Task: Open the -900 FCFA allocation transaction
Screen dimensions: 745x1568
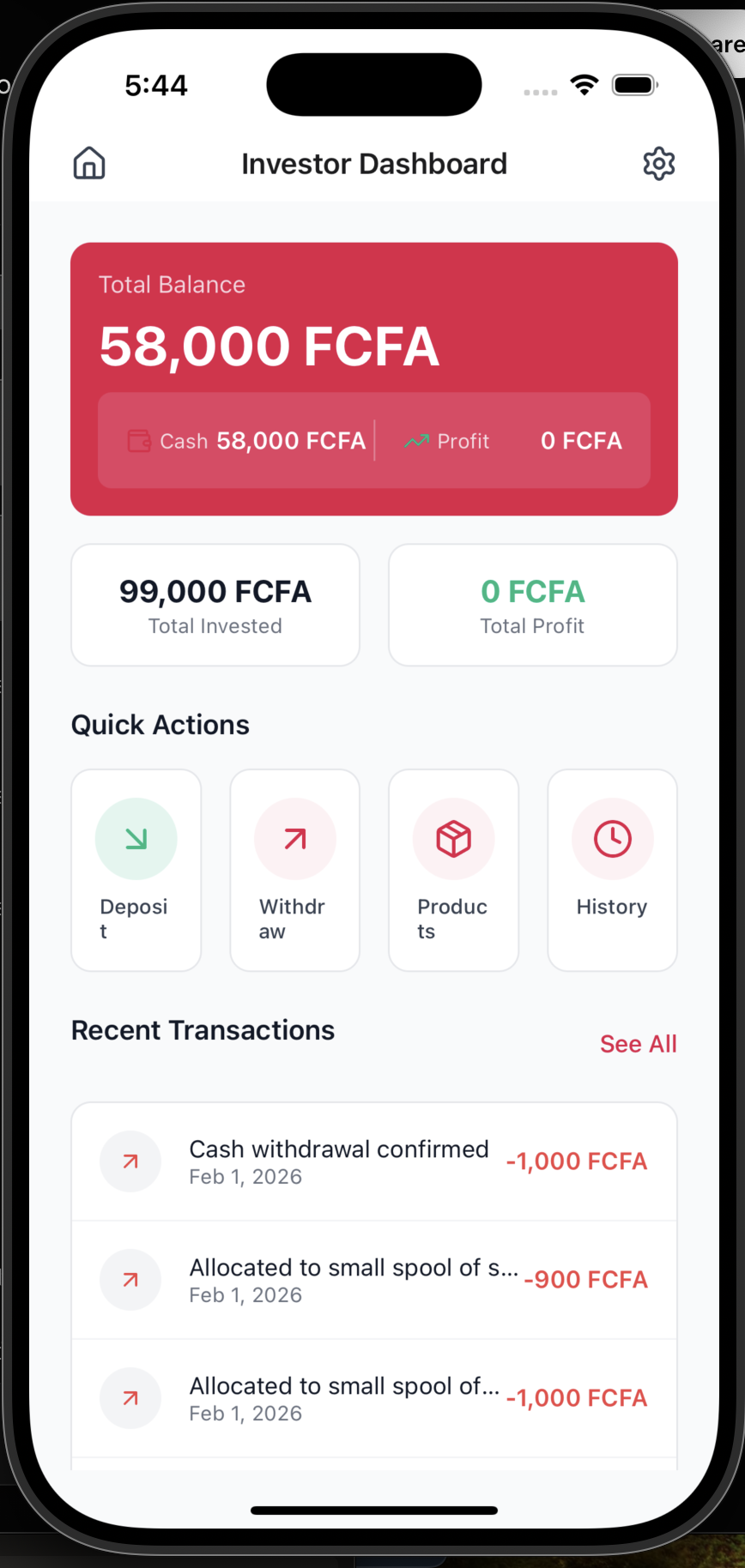Action: (x=374, y=1280)
